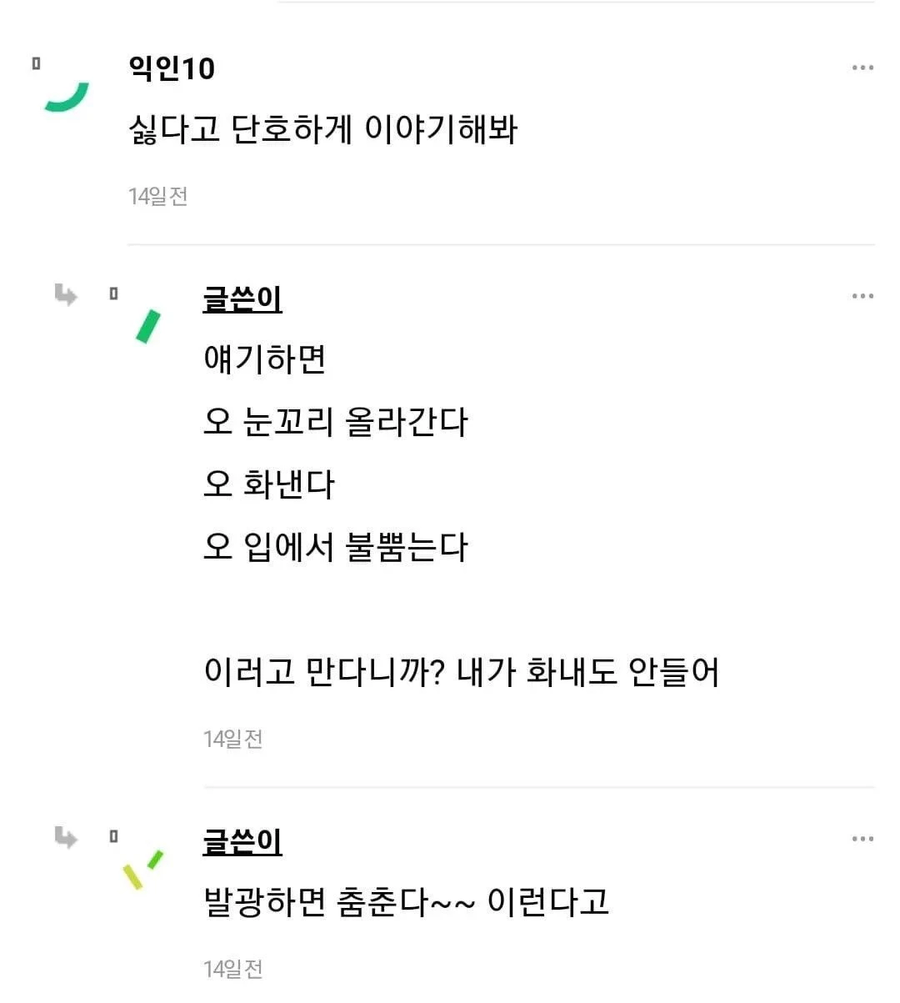Click the 14일전 timestamp on the first reply
This screenshot has height=1003, width=900.
click(x=232, y=738)
